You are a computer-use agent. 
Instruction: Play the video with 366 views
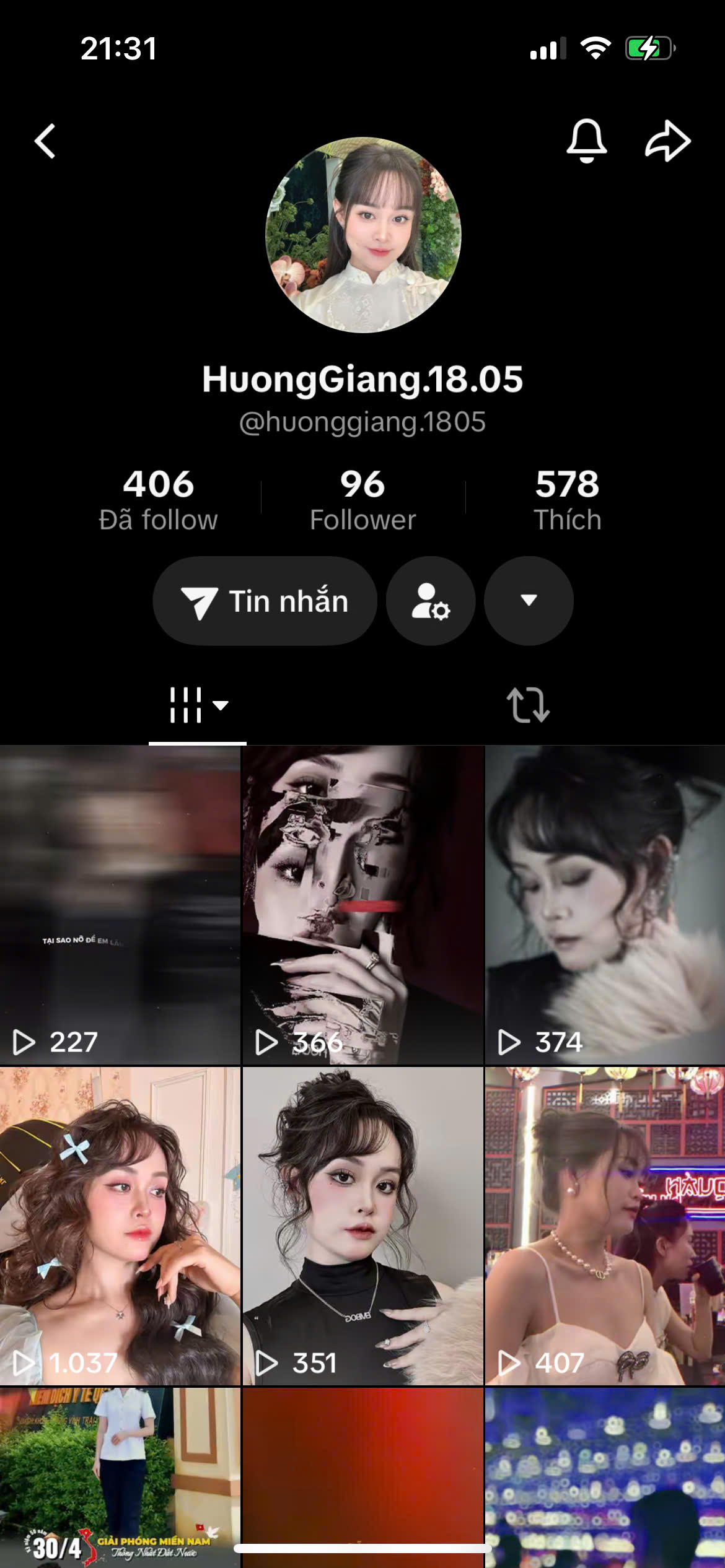pos(362,904)
